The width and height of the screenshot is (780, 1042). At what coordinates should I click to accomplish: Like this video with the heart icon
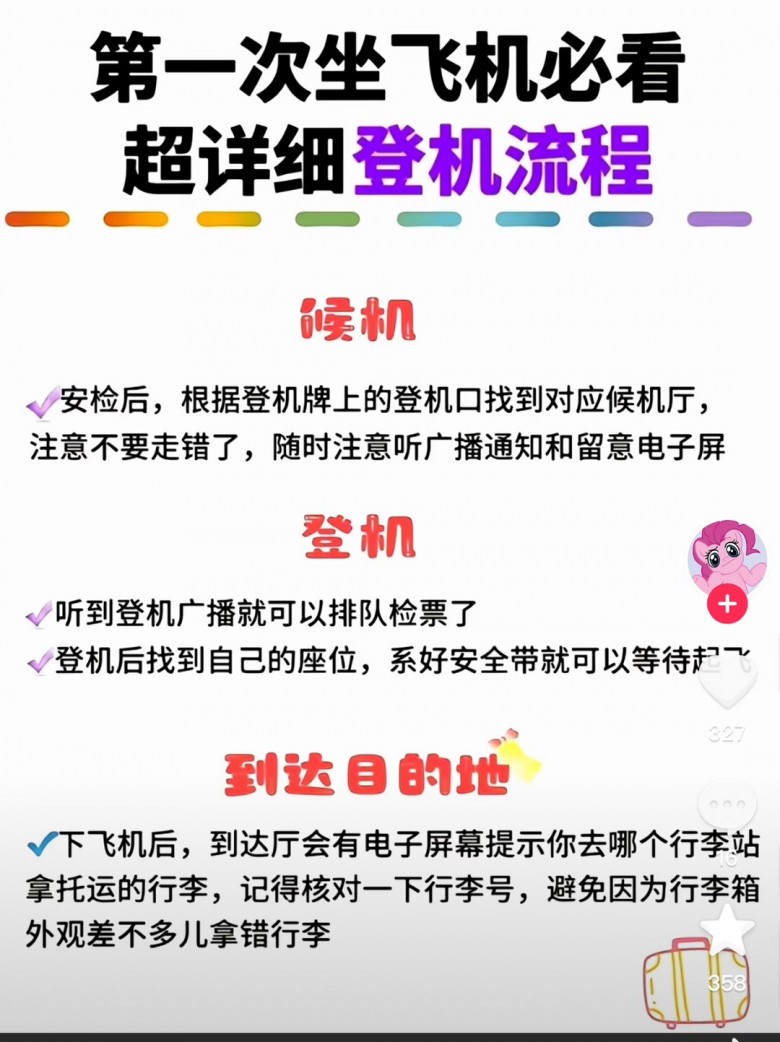pyautogui.click(x=727, y=682)
